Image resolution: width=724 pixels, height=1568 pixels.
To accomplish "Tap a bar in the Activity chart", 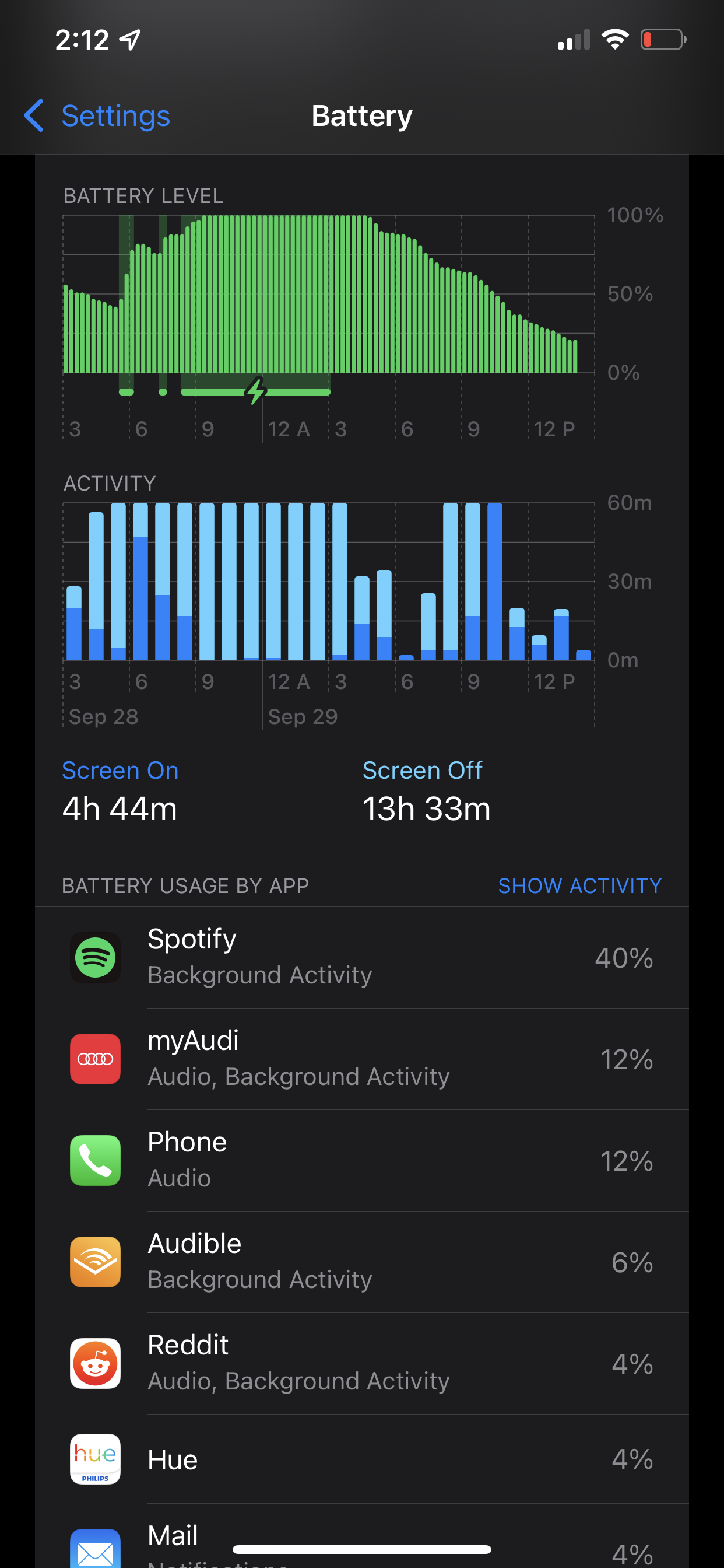I will tap(329, 582).
